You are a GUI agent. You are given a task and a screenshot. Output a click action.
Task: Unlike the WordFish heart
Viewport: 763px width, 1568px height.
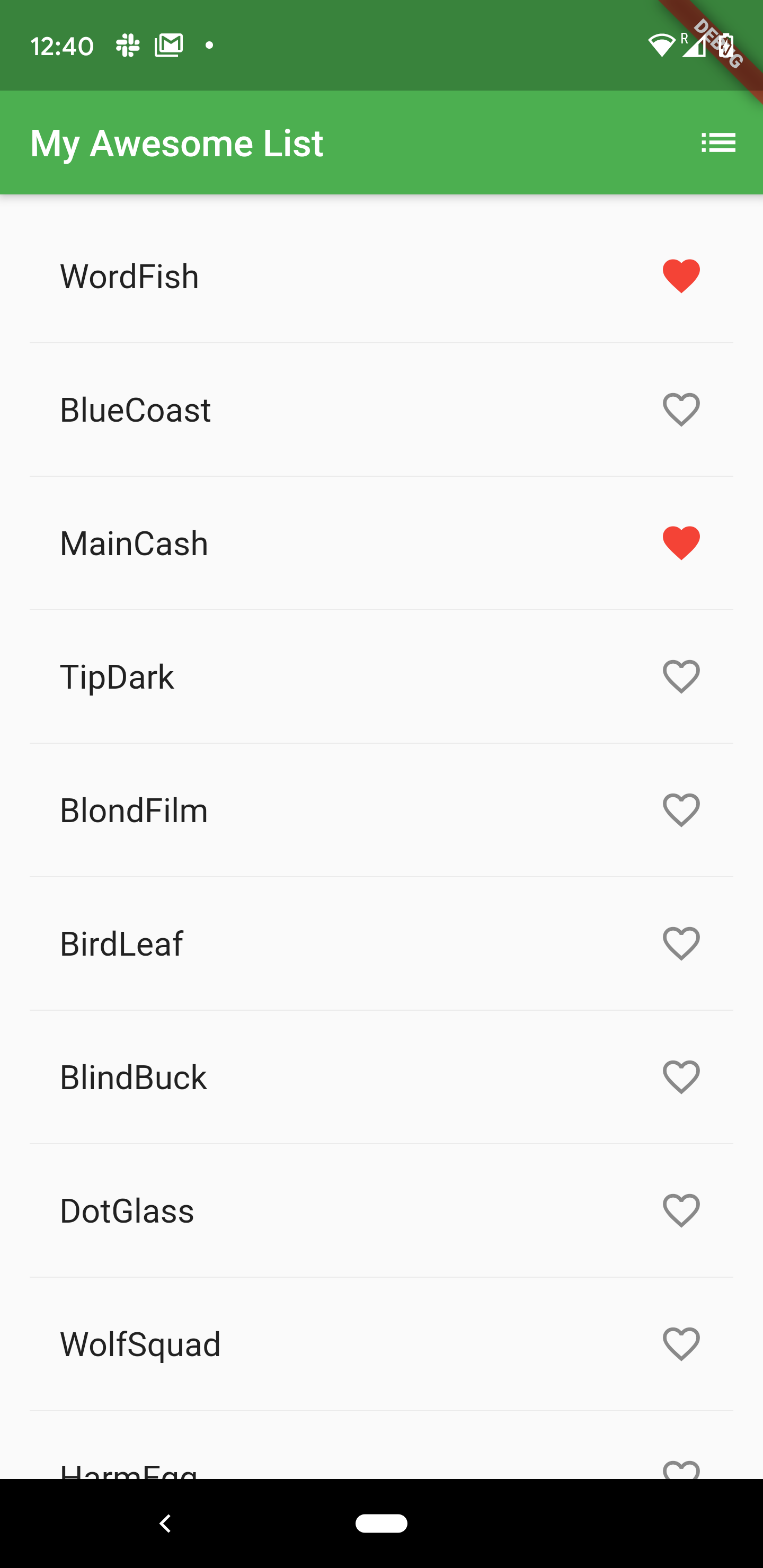[x=681, y=277]
